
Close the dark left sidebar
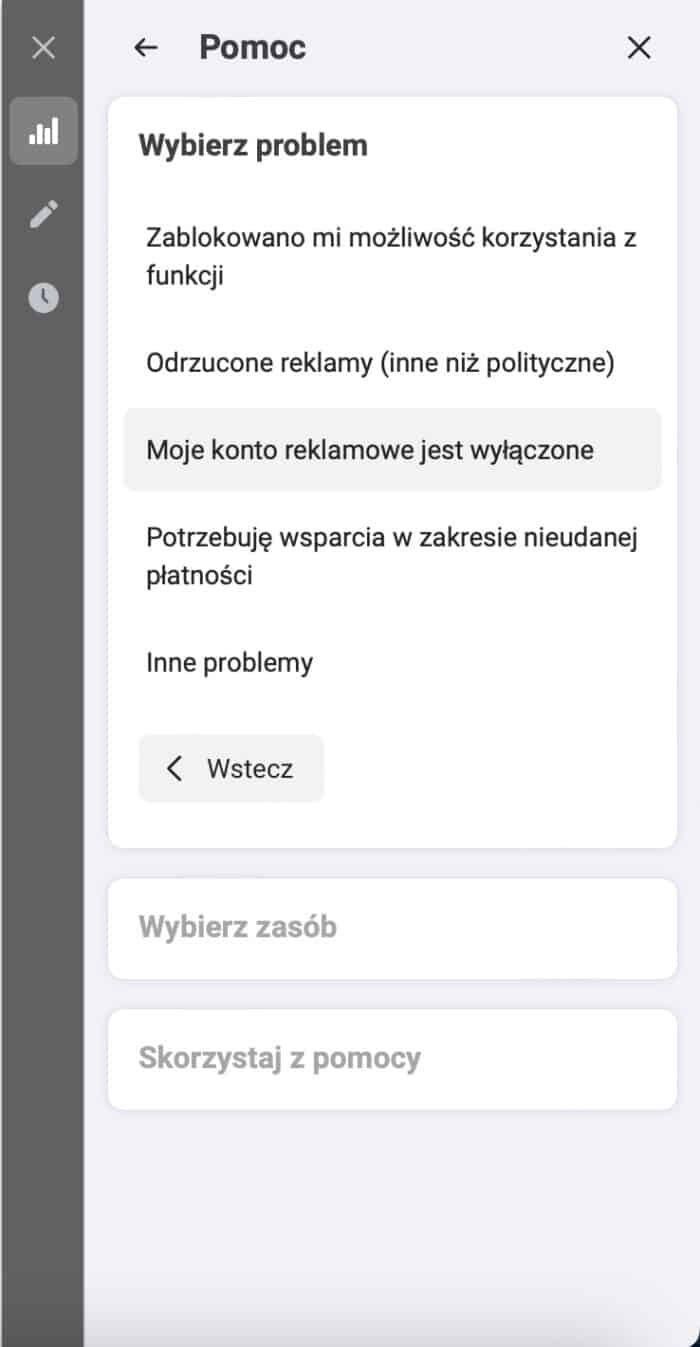[x=43, y=47]
